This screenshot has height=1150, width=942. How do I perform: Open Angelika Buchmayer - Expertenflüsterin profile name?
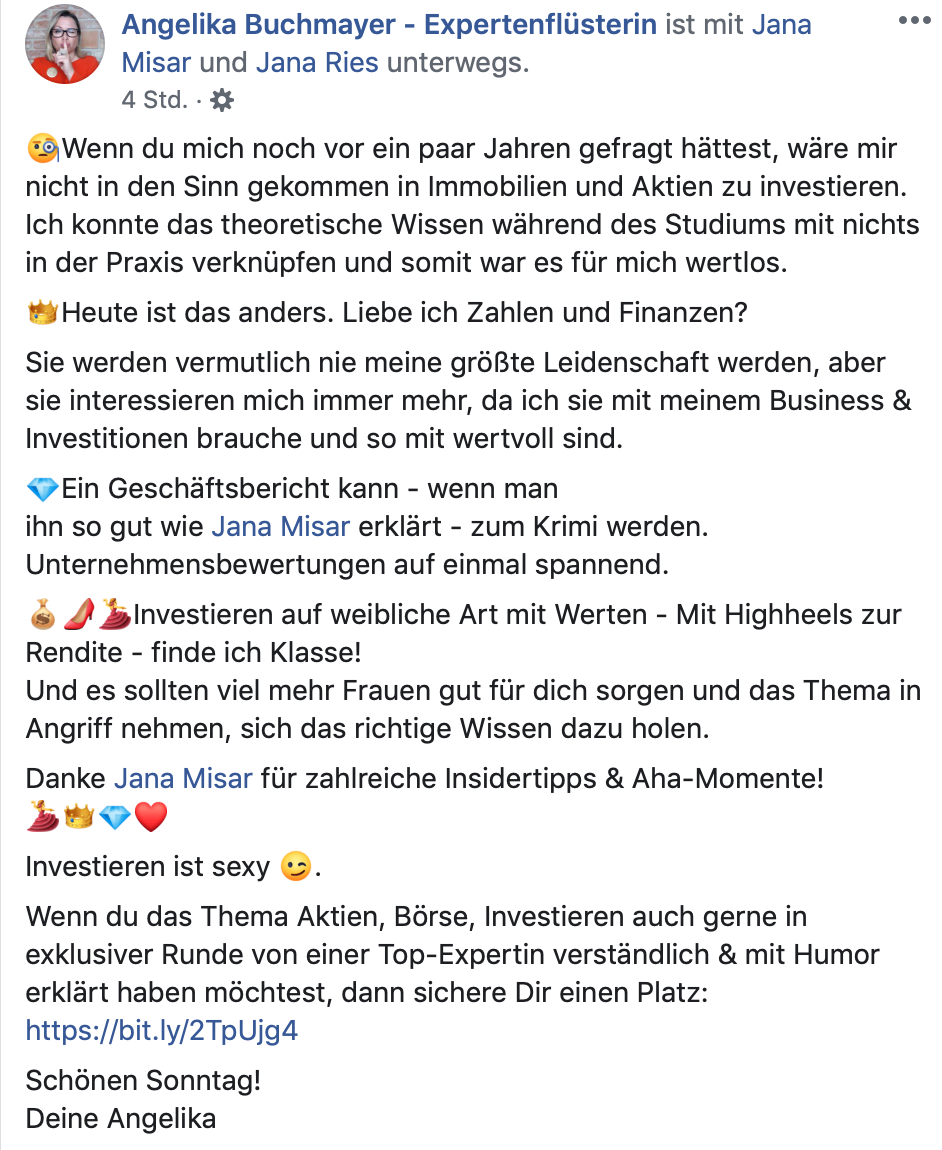coord(389,24)
